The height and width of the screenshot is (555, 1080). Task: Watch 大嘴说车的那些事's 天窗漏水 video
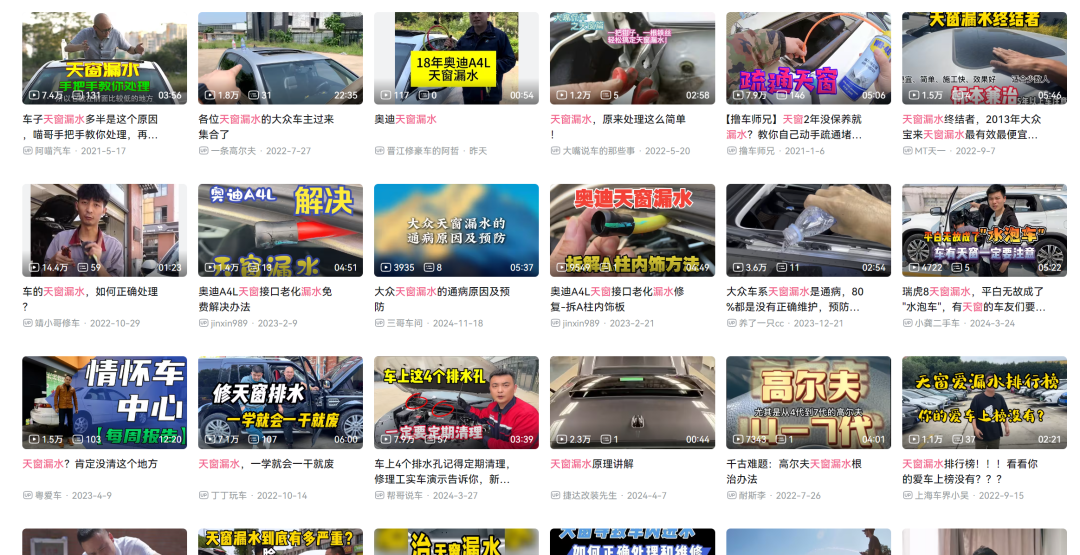click(x=632, y=58)
